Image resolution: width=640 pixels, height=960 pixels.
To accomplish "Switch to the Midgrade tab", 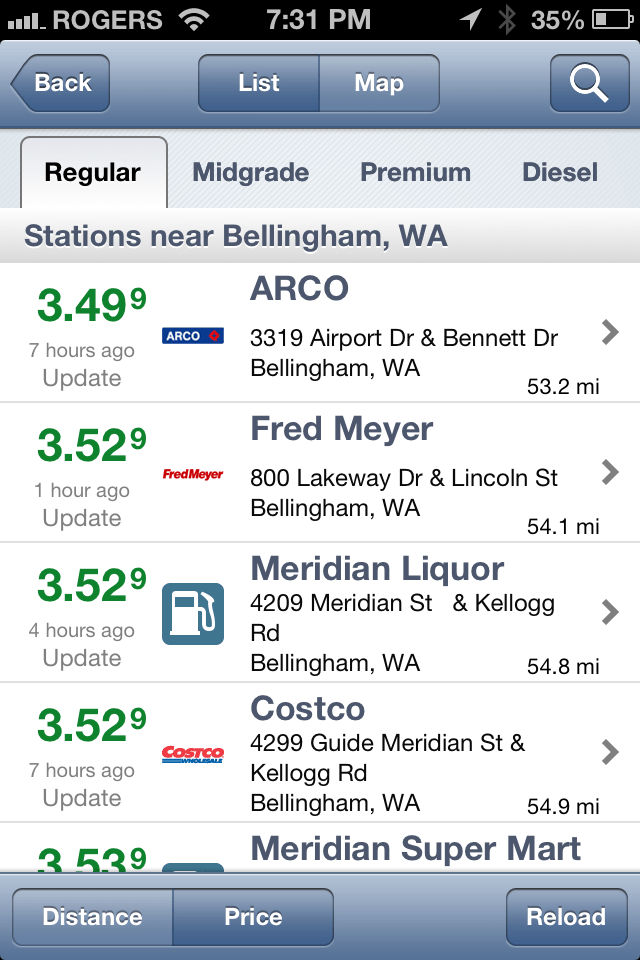I will point(250,172).
